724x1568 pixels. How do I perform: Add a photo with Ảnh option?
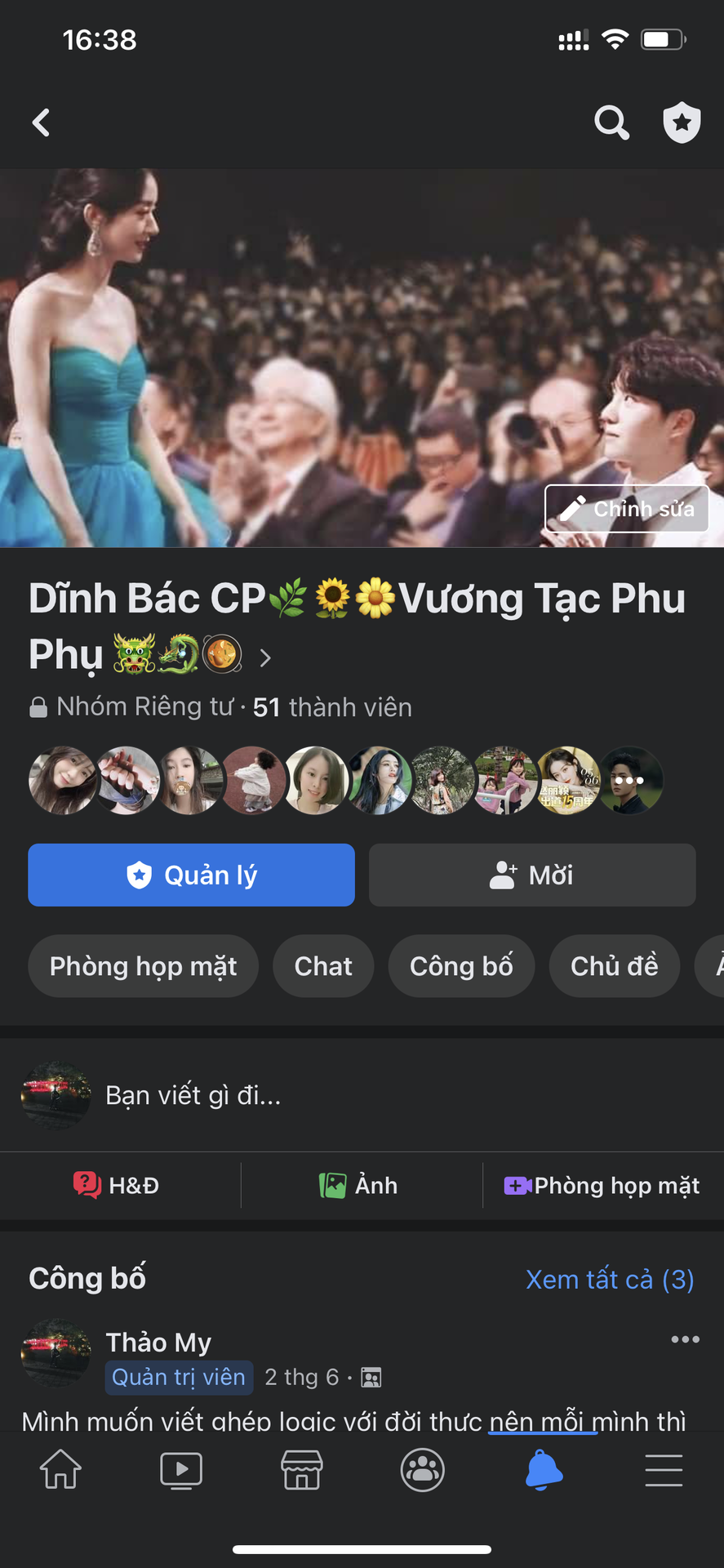(x=359, y=1185)
